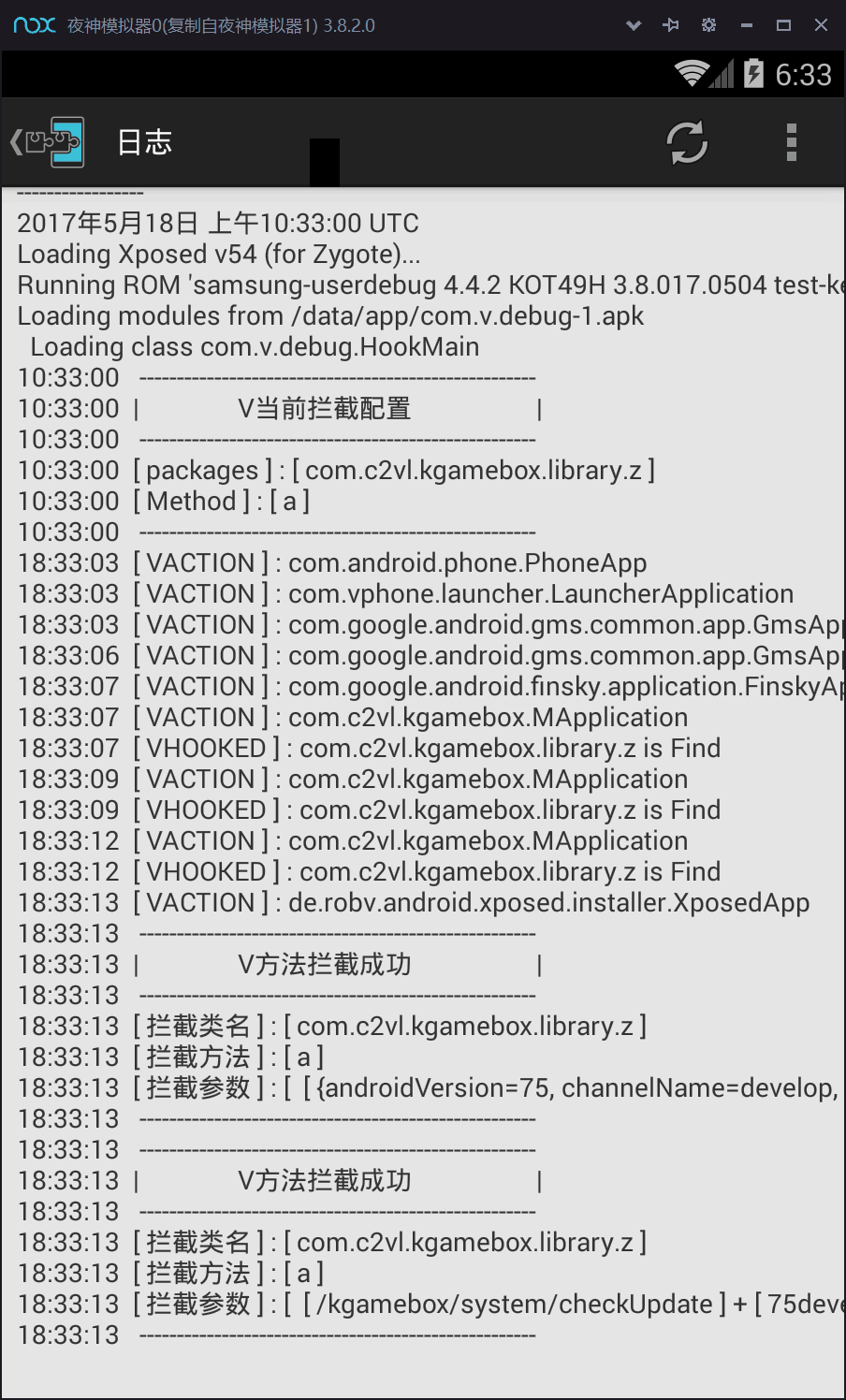Image resolution: width=846 pixels, height=1400 pixels.
Task: Minimize the Nox emulator window
Action: (x=747, y=25)
